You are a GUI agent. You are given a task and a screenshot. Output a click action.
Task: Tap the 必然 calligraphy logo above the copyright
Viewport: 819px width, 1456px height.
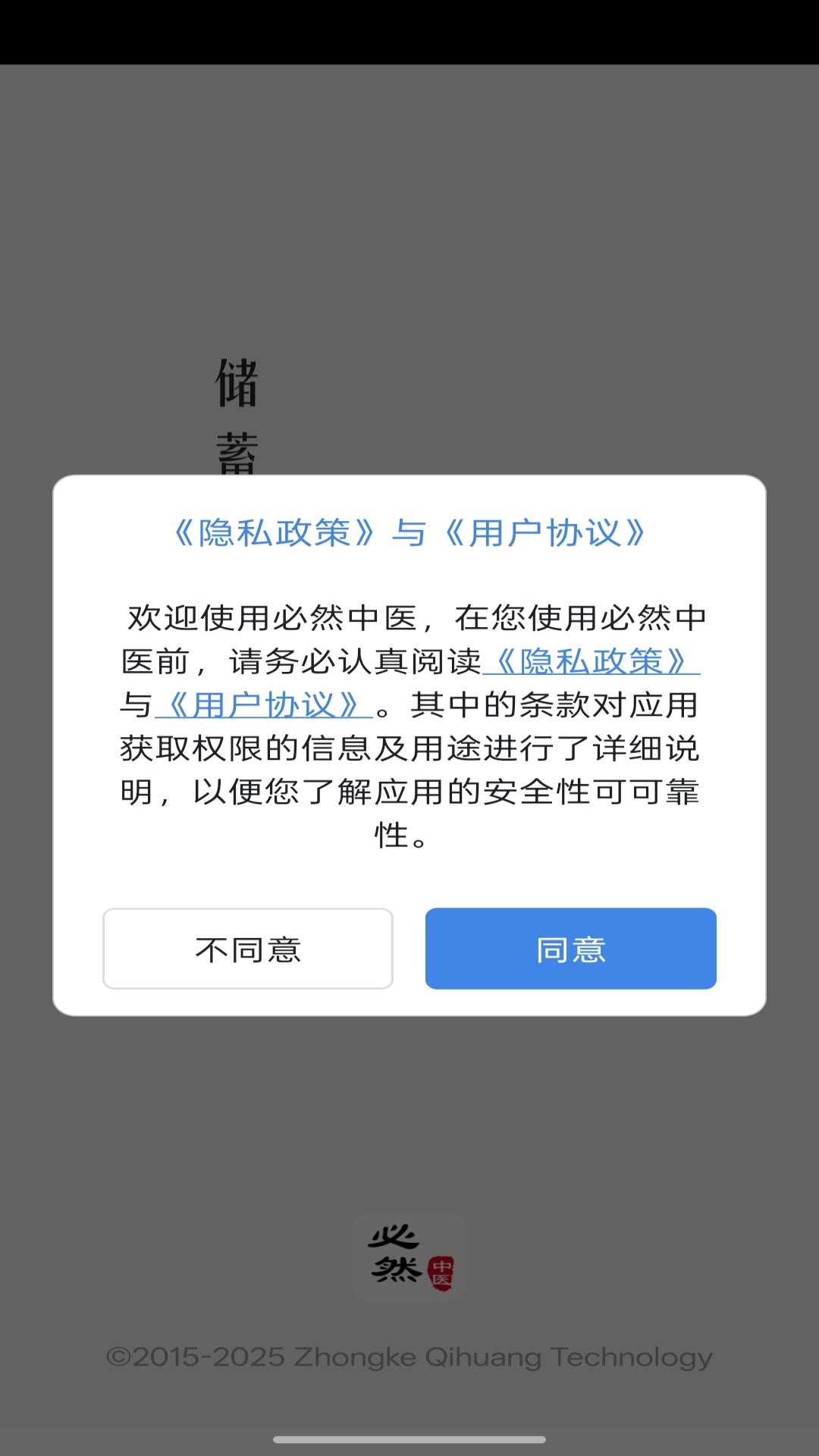398,1255
